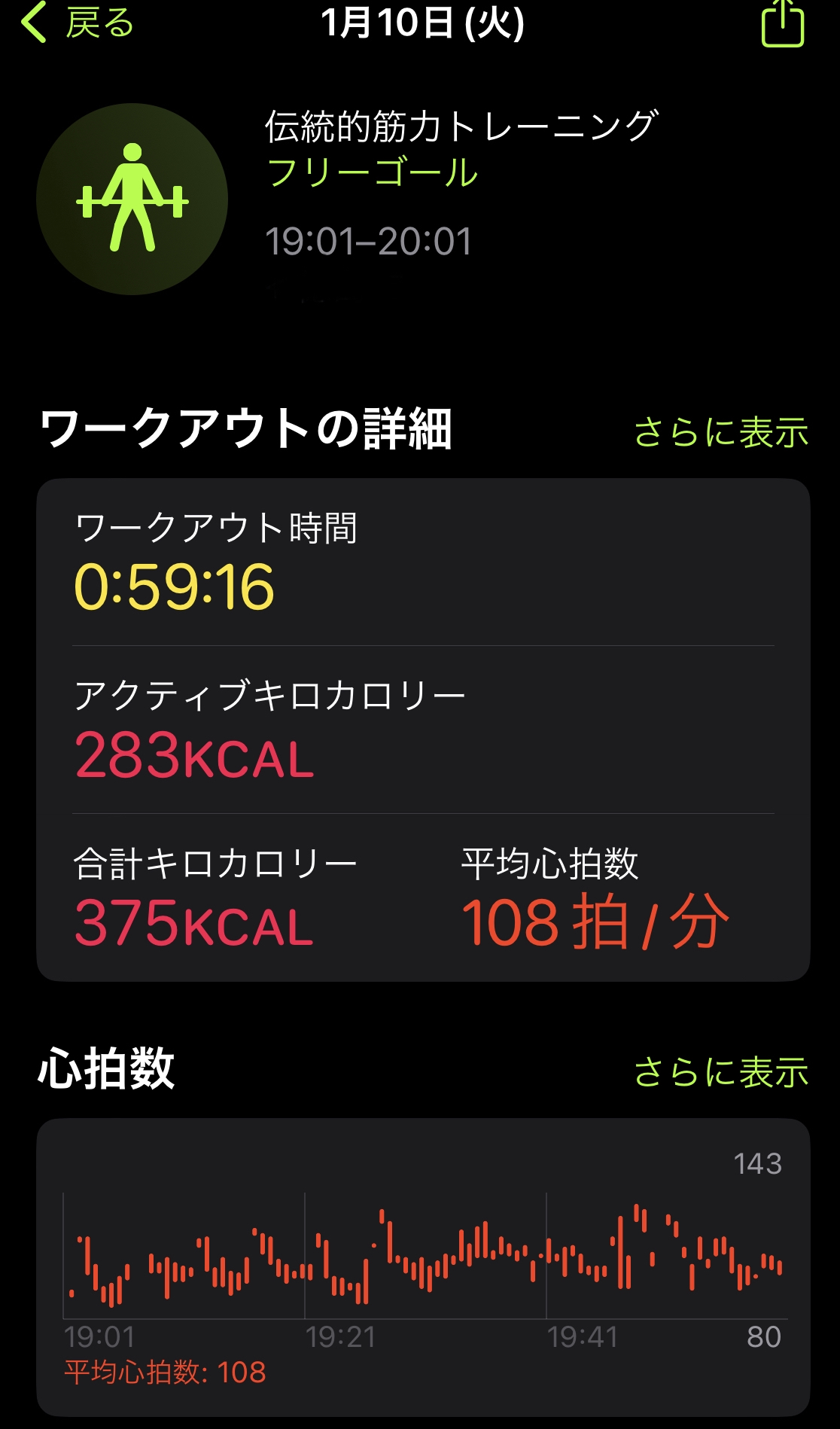Share this workout summary
This screenshot has width=840, height=1429.
(x=782, y=24)
